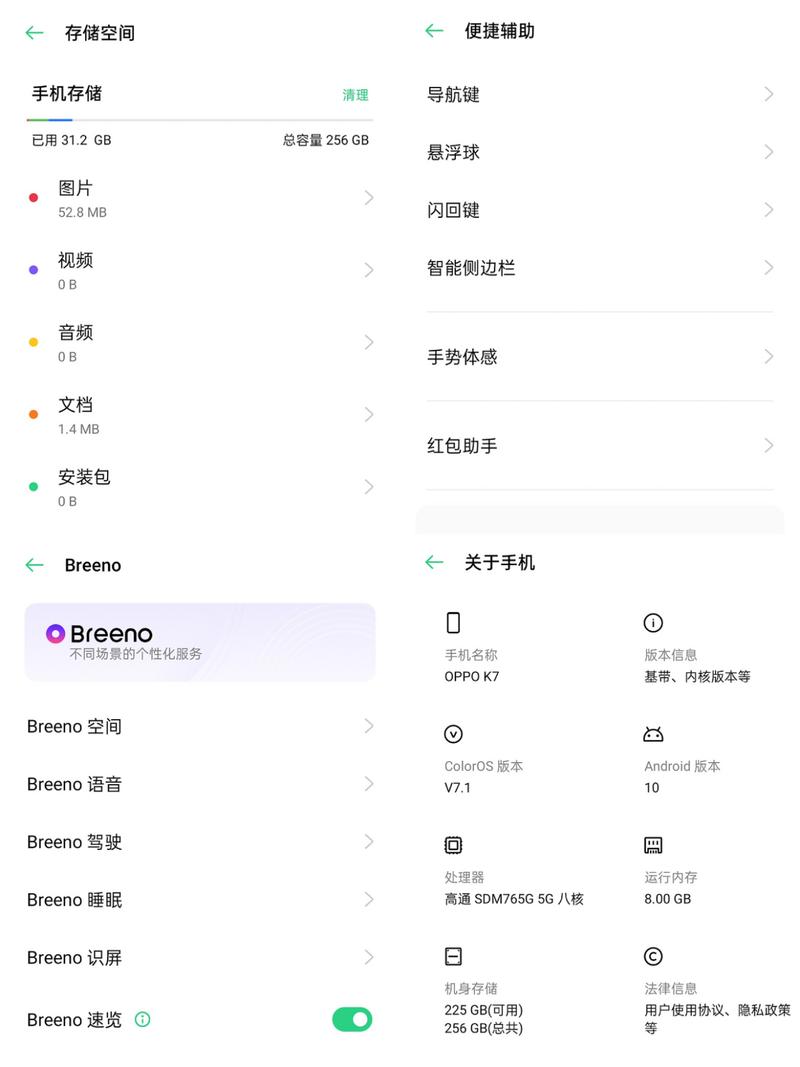
Task: Click the ColorOS 版本 checkmark circle icon
Action: click(x=454, y=734)
